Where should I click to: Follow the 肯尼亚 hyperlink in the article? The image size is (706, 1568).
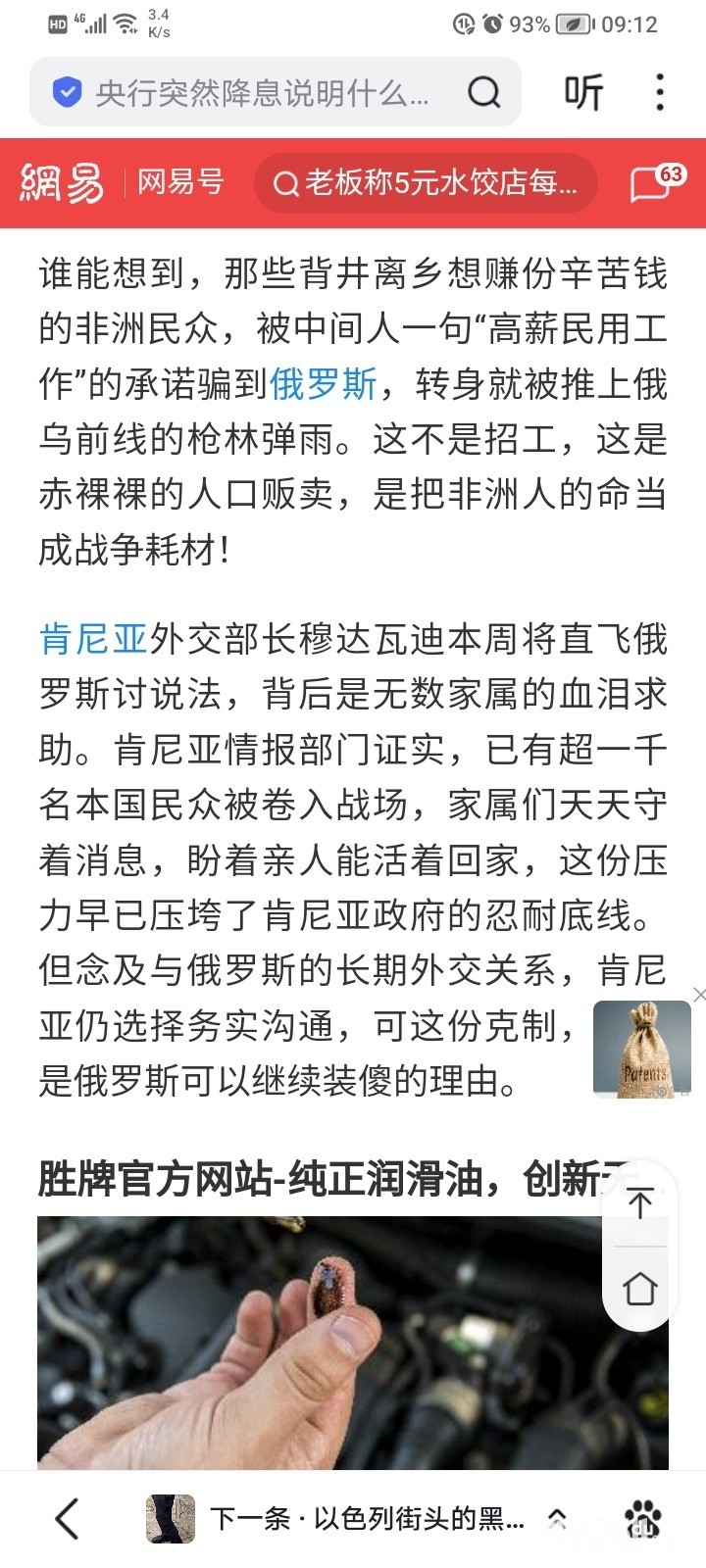[93, 640]
